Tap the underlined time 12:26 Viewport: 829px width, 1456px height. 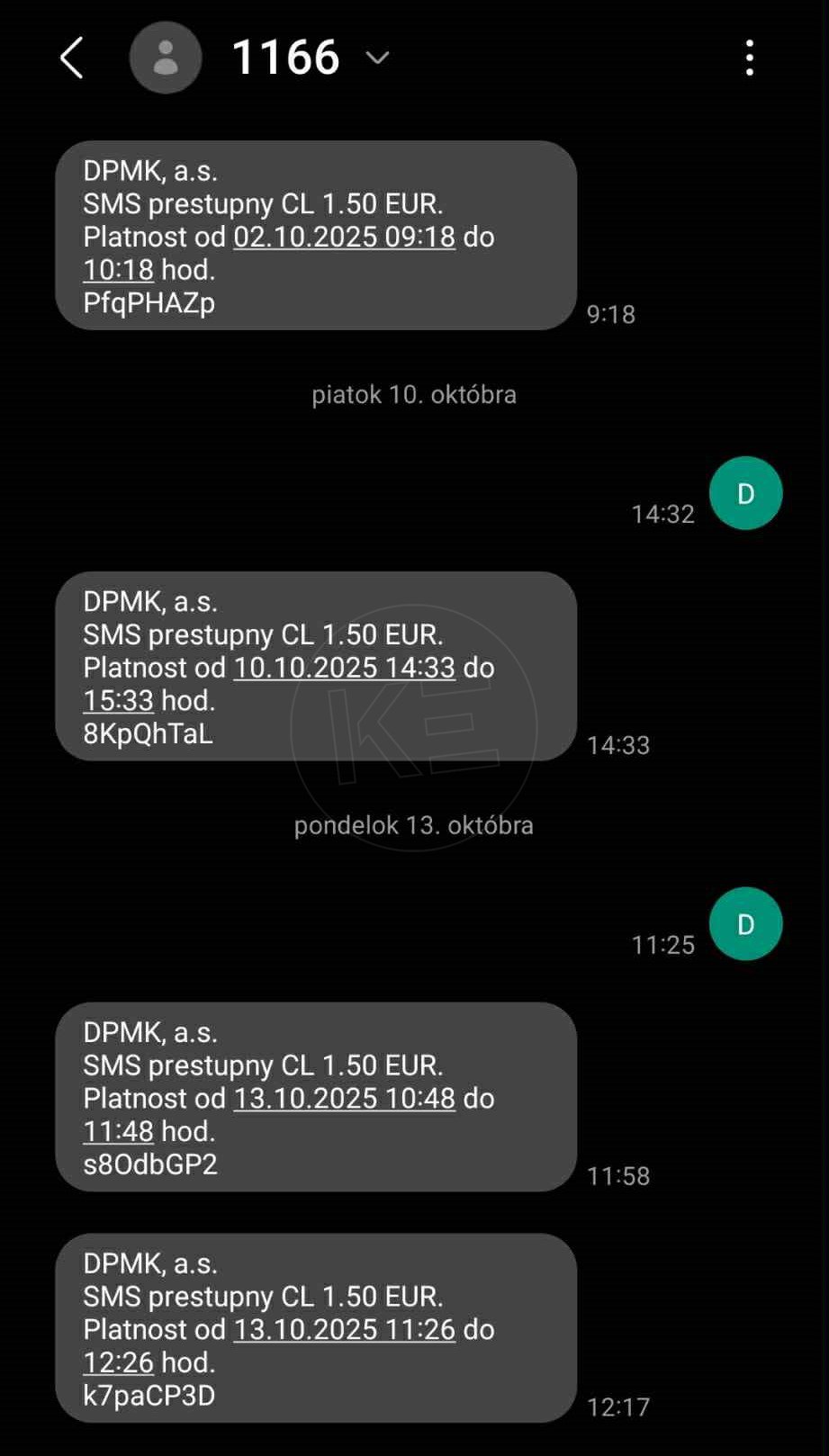pyautogui.click(x=118, y=1362)
